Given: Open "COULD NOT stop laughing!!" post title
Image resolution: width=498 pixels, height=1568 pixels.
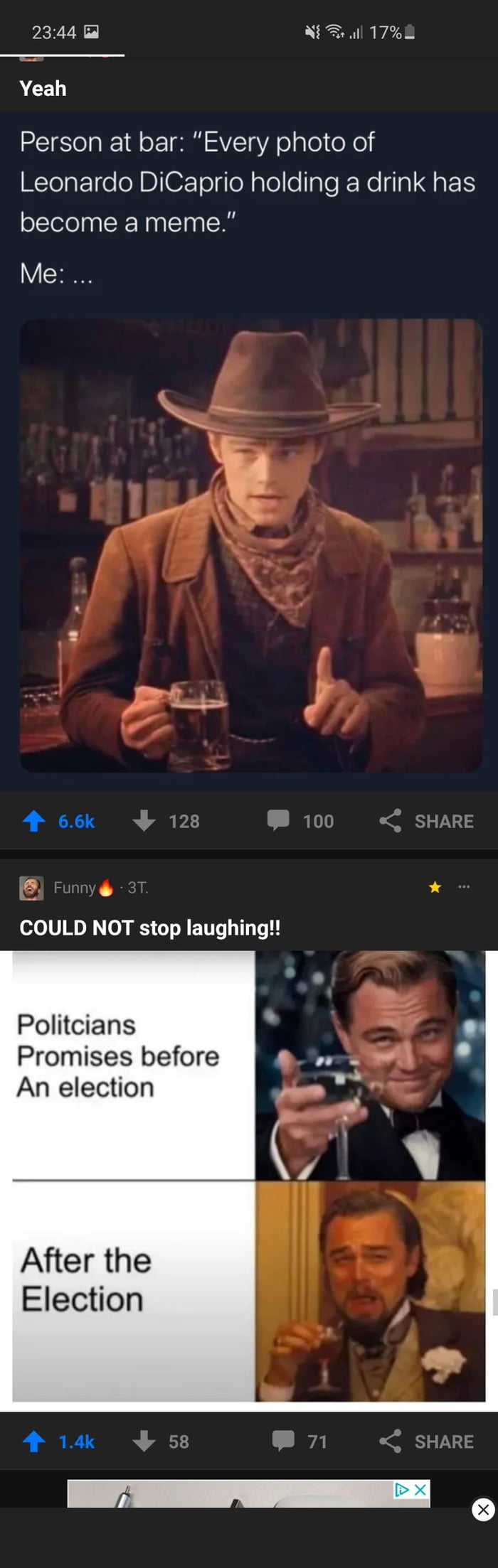Looking at the screenshot, I should coord(150,928).
